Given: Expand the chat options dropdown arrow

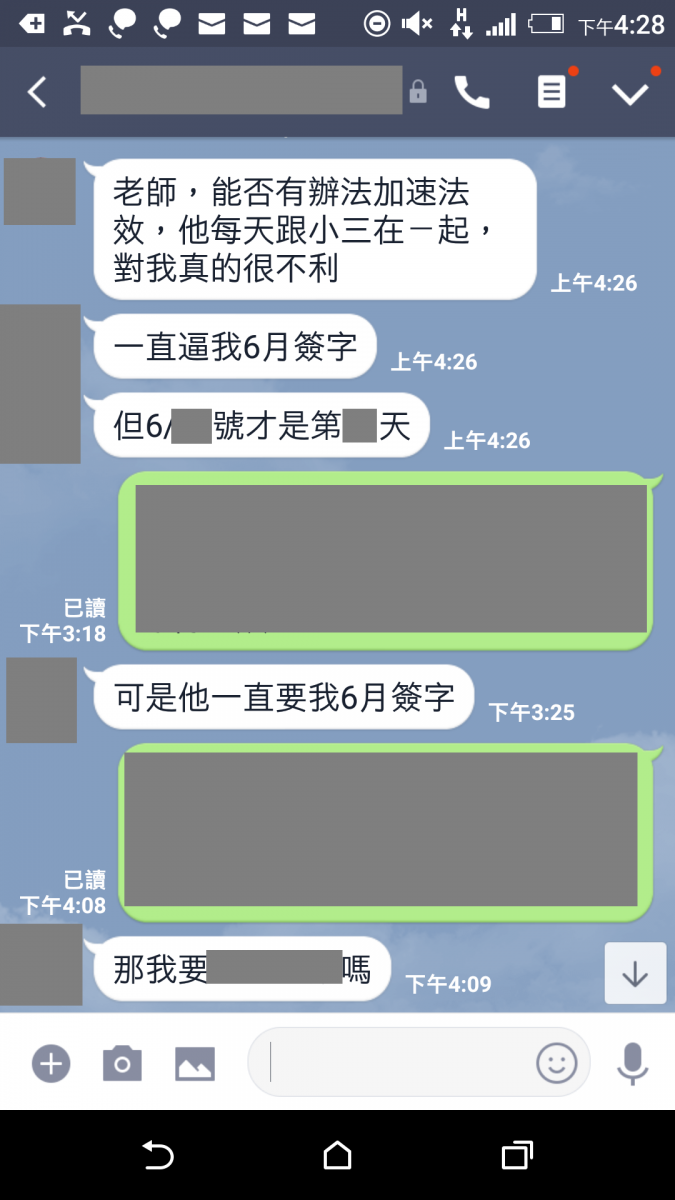Looking at the screenshot, I should pos(630,93).
